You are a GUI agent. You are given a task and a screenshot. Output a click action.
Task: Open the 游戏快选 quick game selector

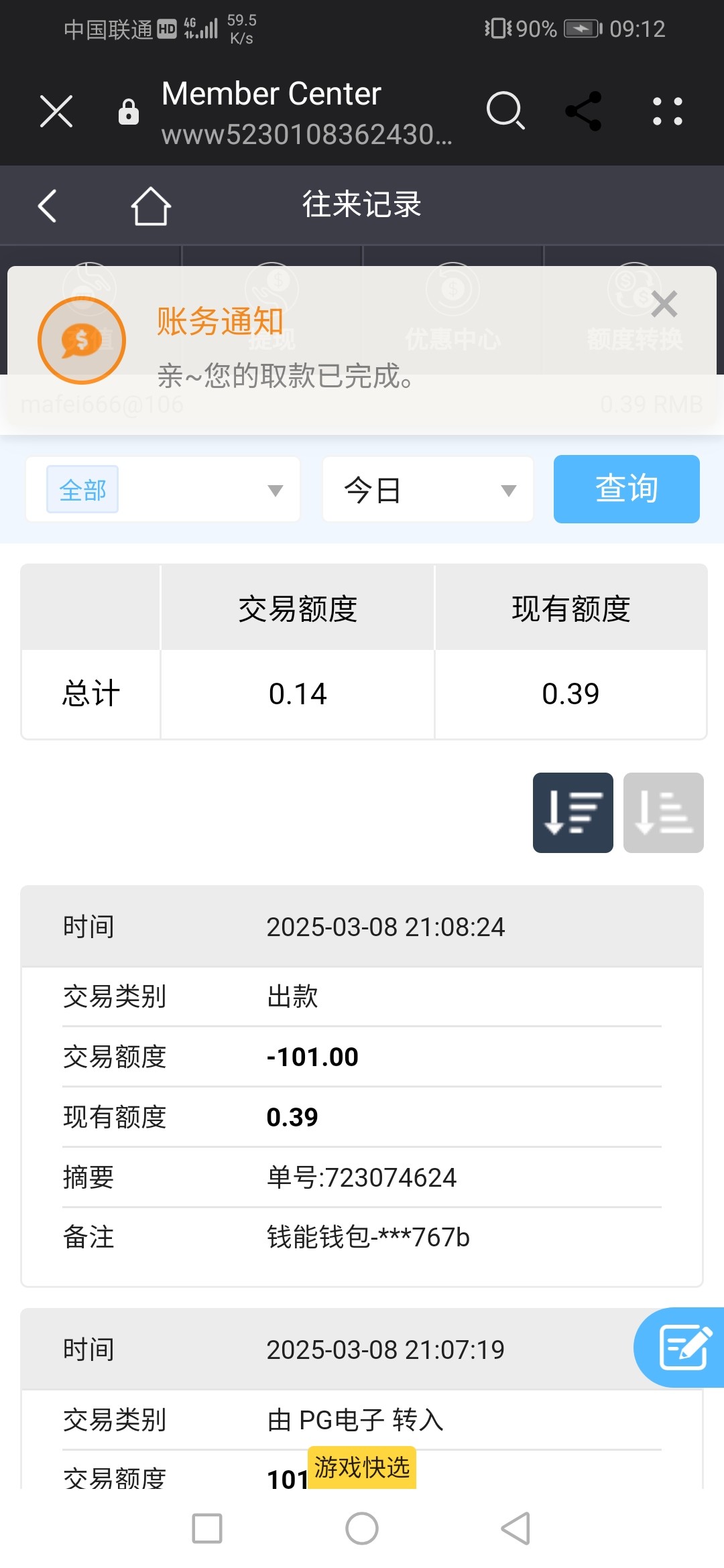[362, 1467]
